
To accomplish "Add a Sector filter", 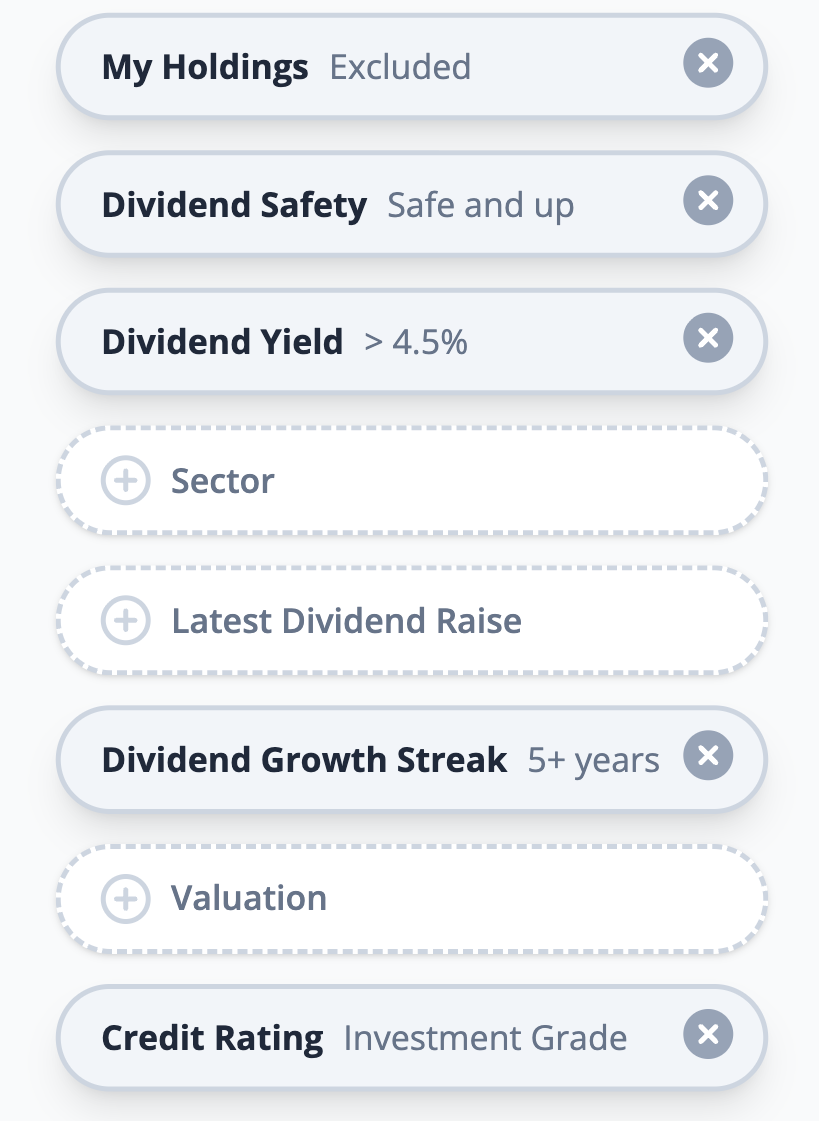I will (x=222, y=480).
